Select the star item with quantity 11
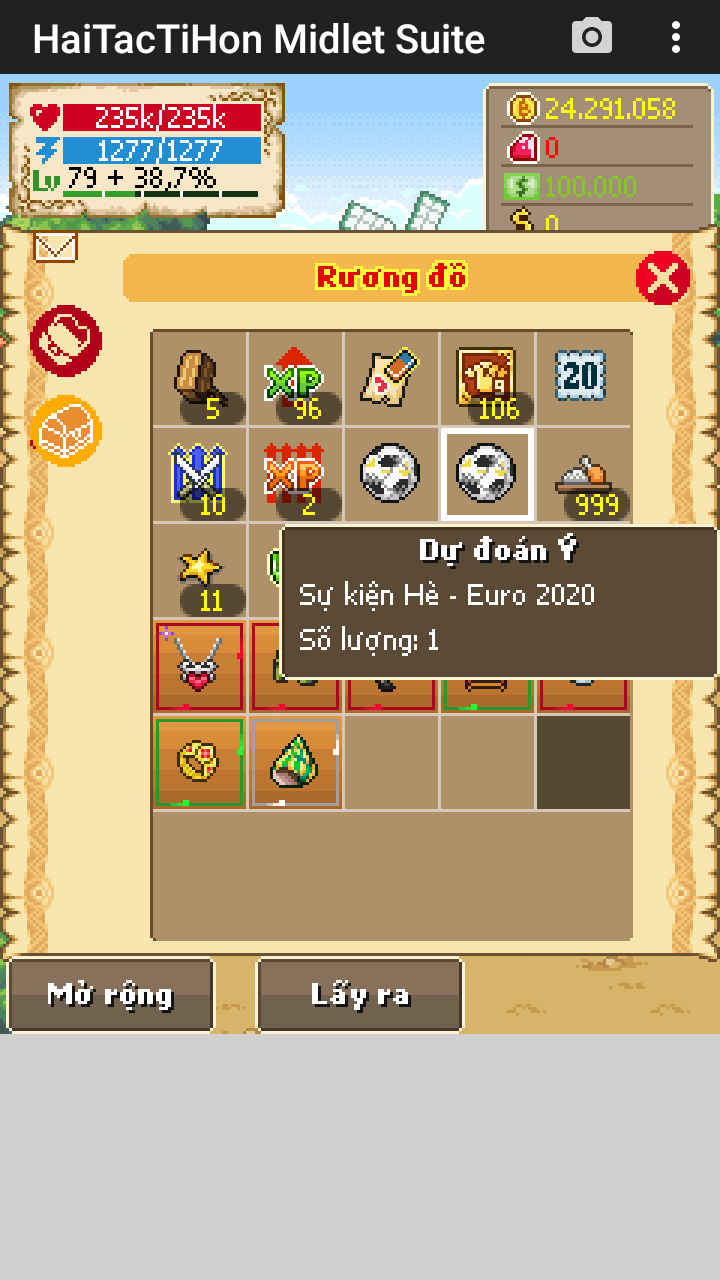The width and height of the screenshot is (720, 1280). [199, 570]
